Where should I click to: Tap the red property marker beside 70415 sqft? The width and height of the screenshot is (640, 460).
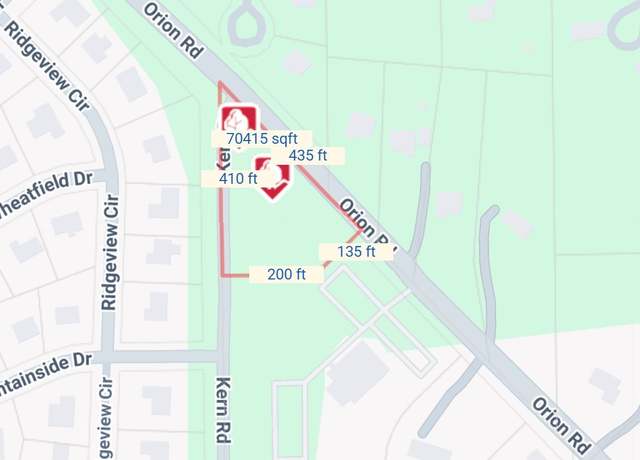(x=239, y=117)
